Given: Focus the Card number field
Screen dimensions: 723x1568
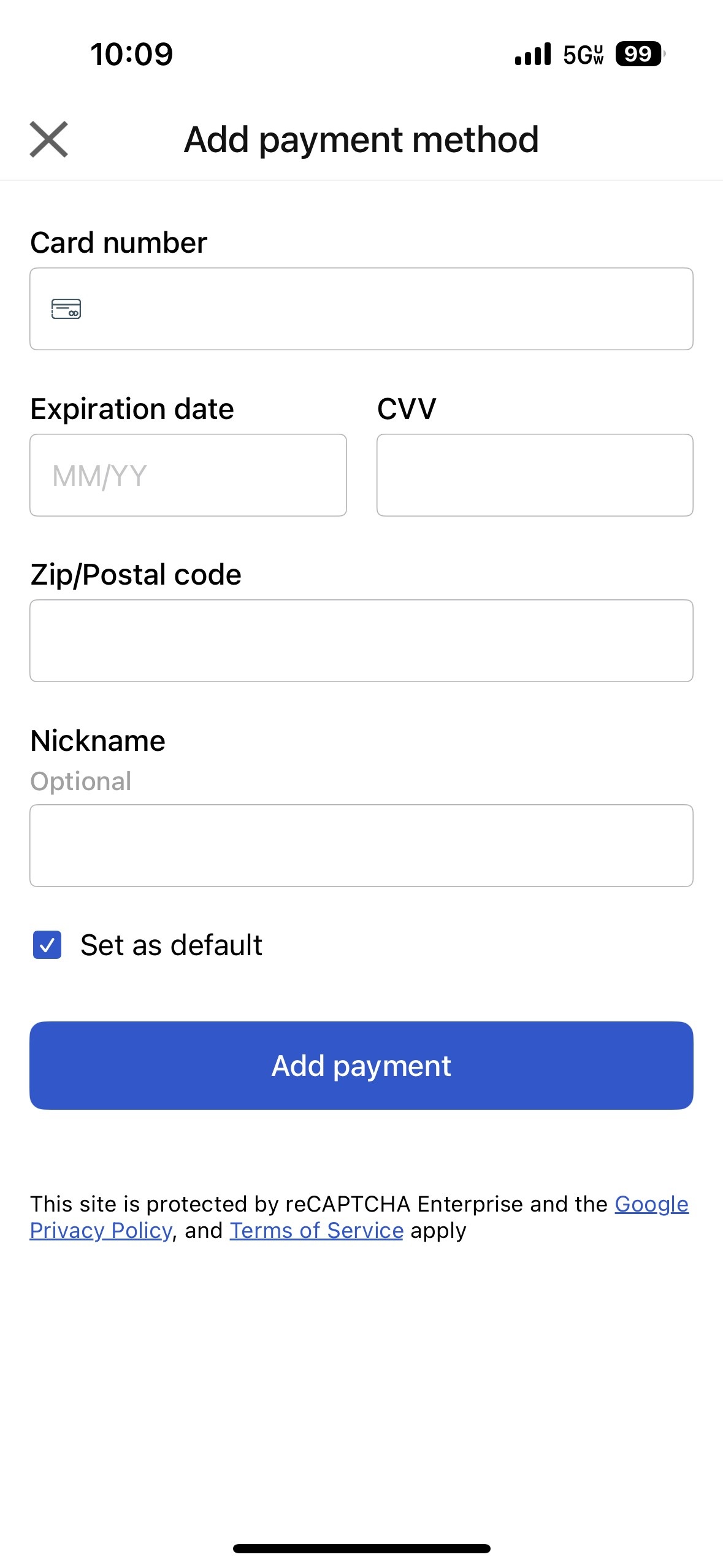Looking at the screenshot, I should click(x=361, y=309).
